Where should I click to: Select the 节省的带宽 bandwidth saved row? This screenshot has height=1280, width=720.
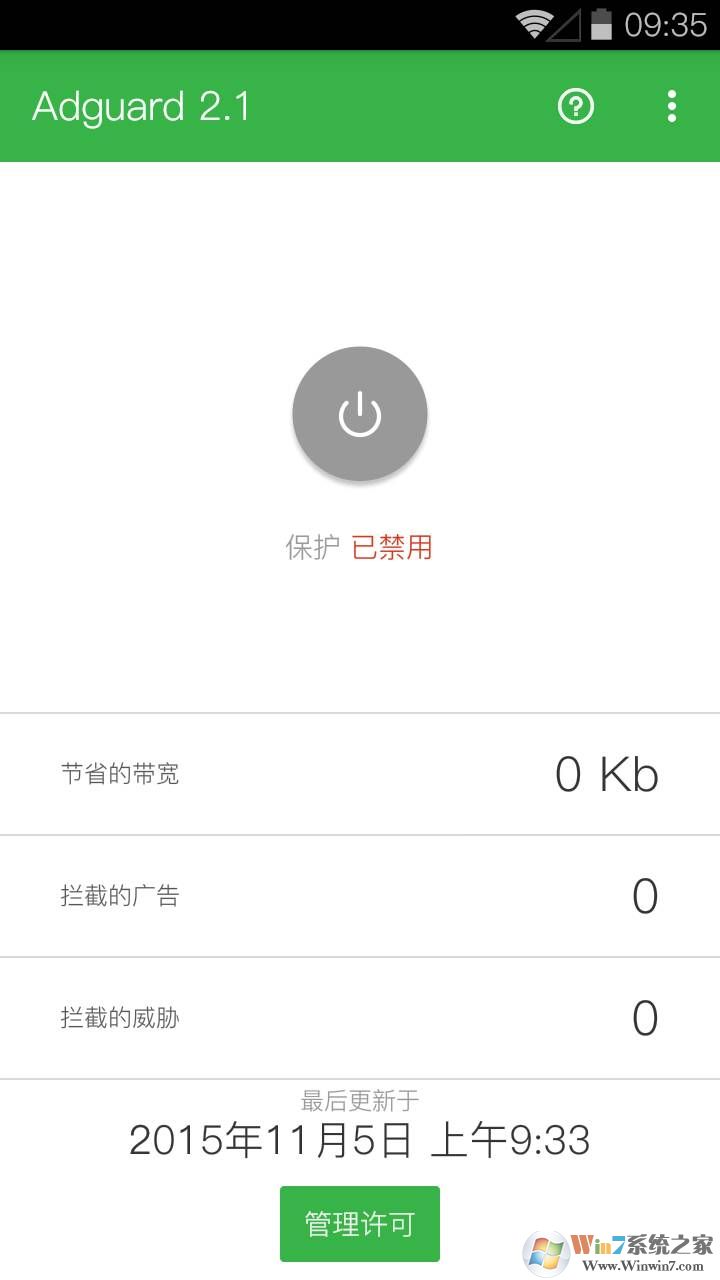(120, 774)
